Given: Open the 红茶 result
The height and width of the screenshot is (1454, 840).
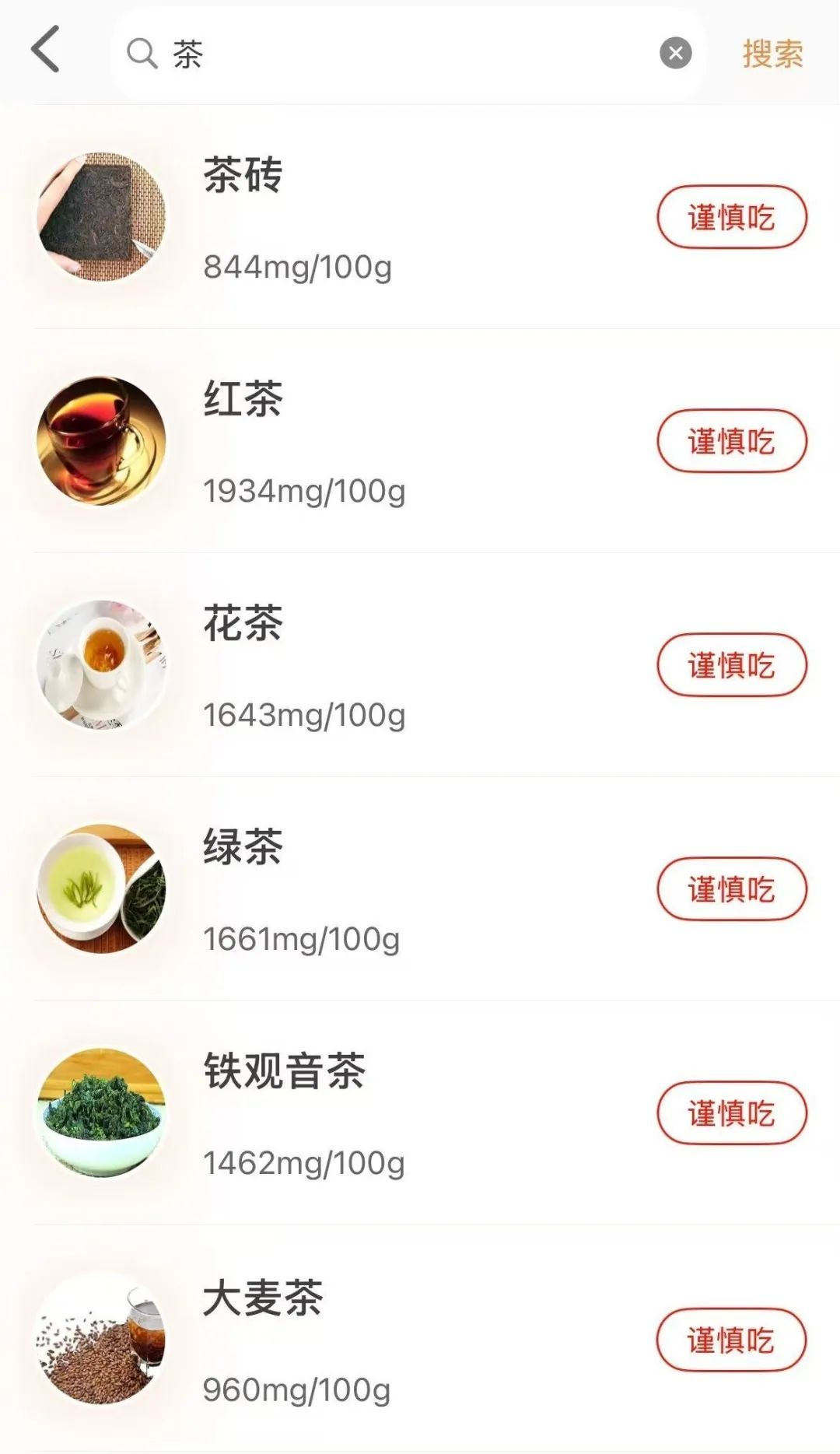Looking at the screenshot, I should pyautogui.click(x=420, y=441).
